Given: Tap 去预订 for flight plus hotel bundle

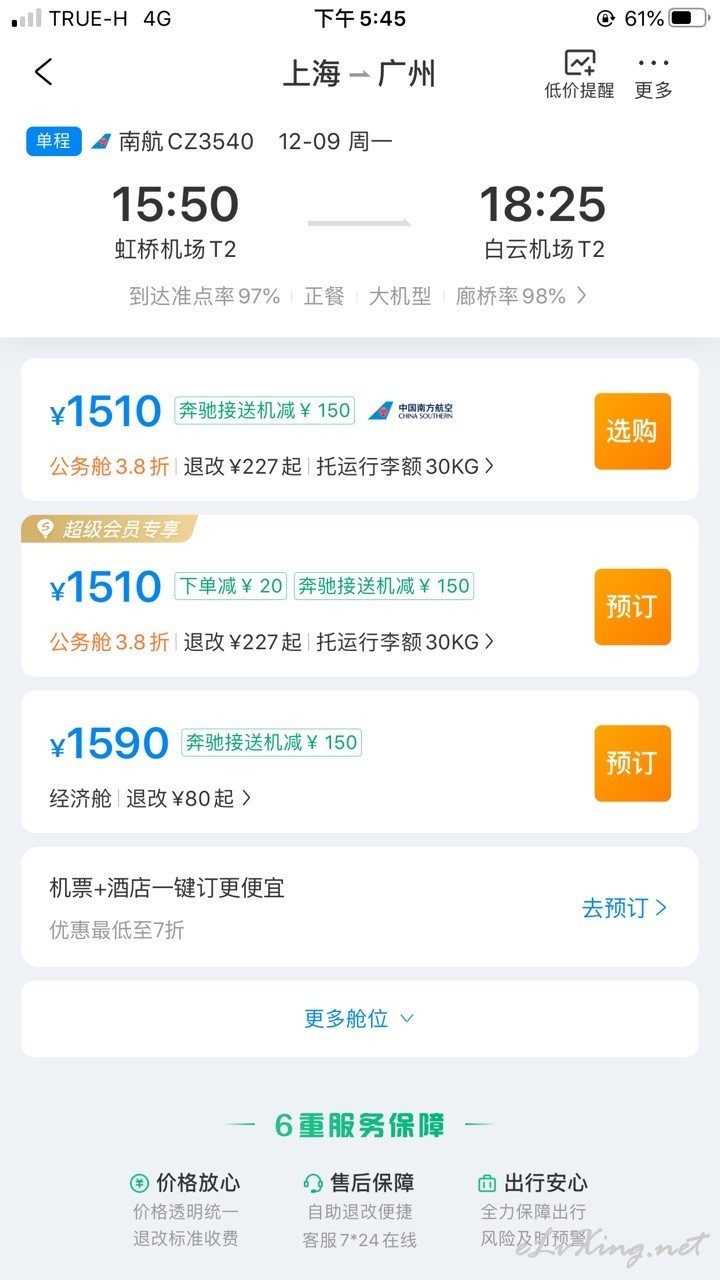Looking at the screenshot, I should 624,908.
